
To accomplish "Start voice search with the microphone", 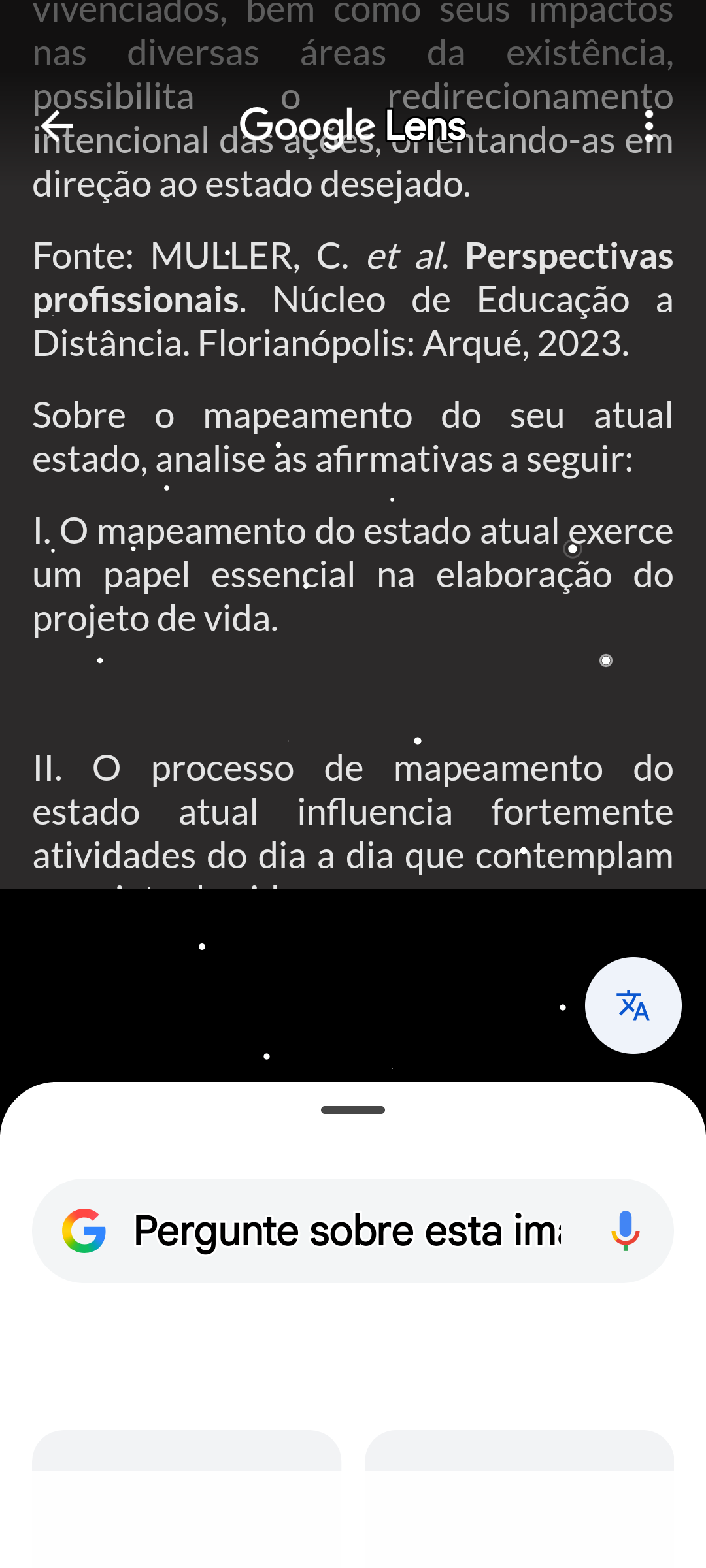I will tap(625, 1231).
